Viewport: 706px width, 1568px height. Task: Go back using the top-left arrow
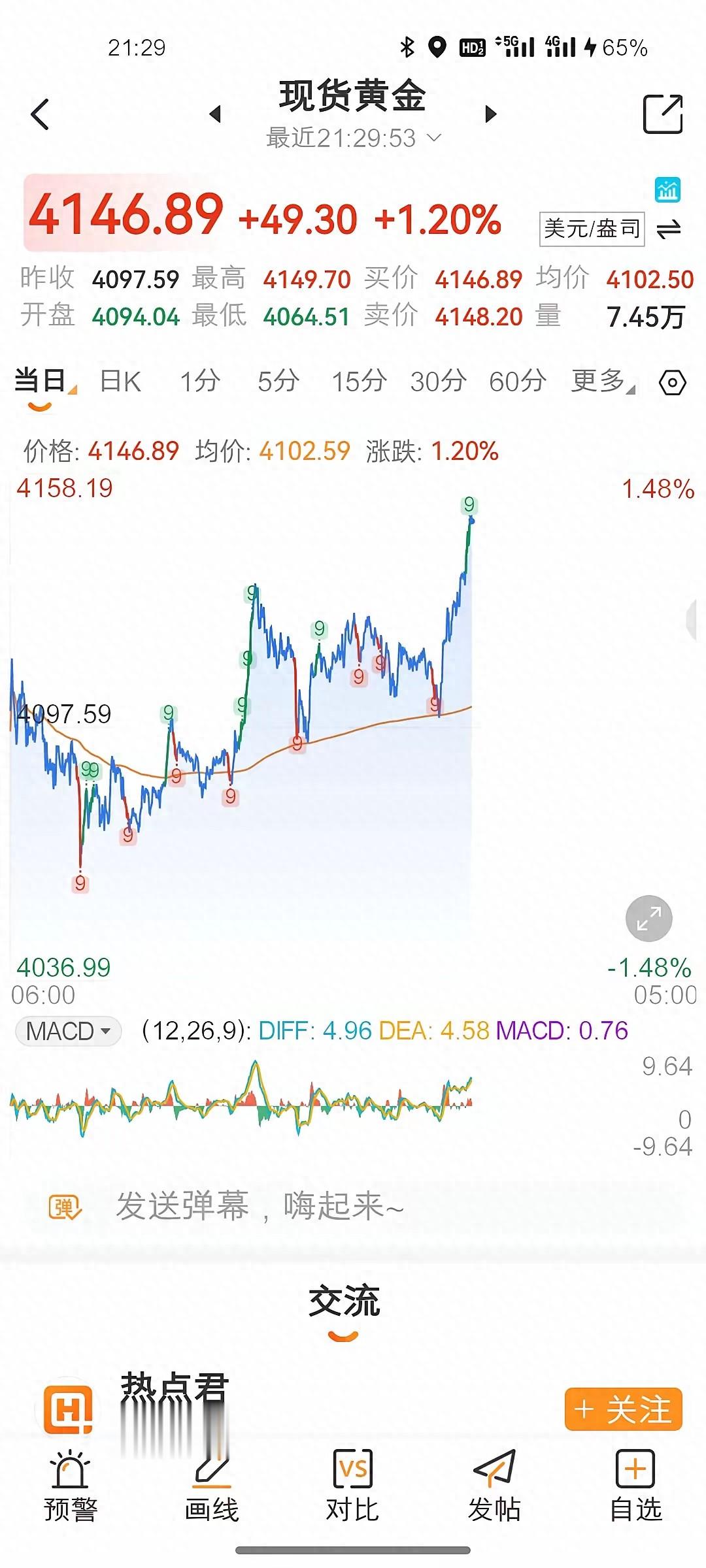click(x=41, y=114)
